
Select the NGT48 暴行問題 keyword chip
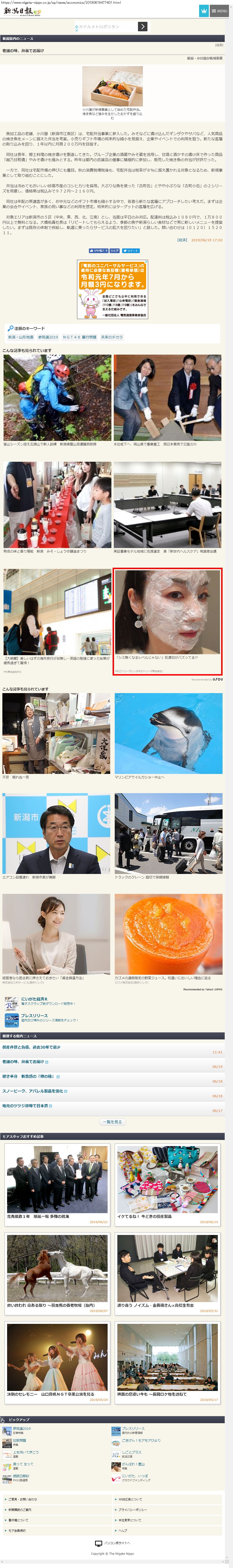click(x=80, y=337)
